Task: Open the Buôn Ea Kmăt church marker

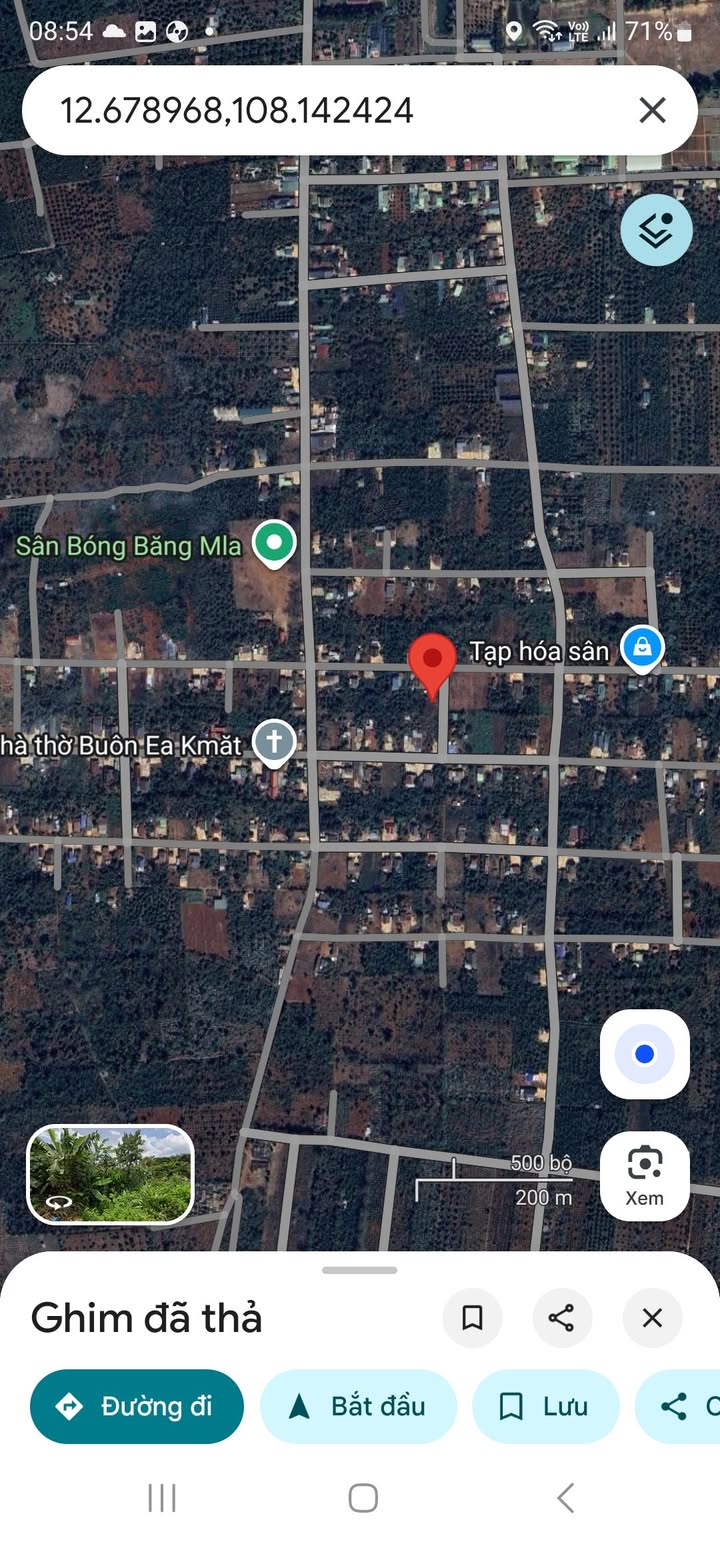Action: point(273,743)
